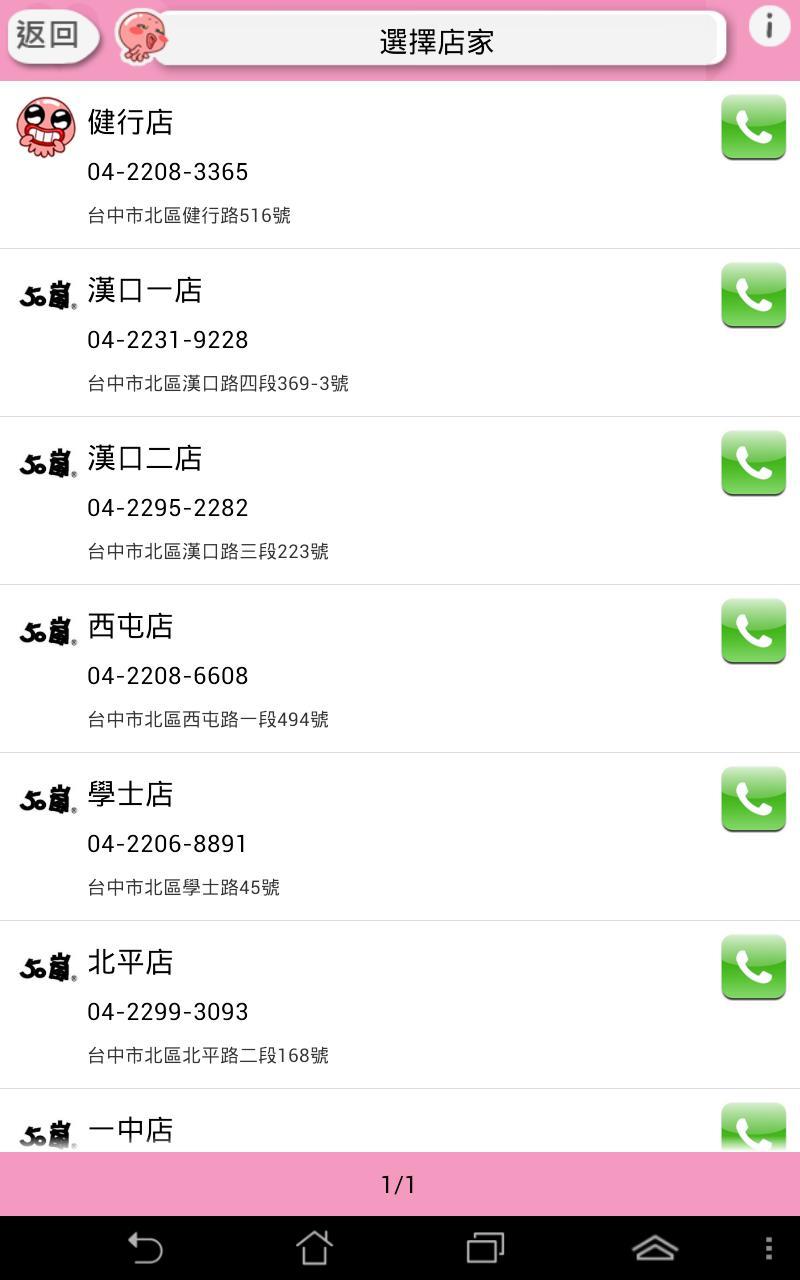Call the 西屯店 store
Screen dimensions: 800x1280
pyautogui.click(x=753, y=631)
